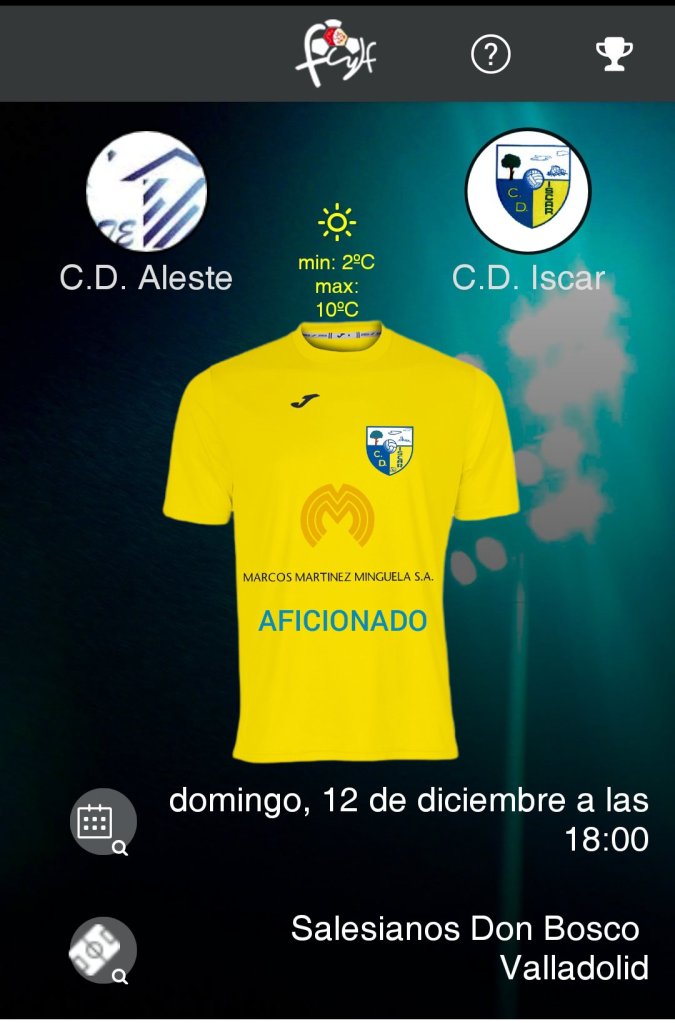
Task: Open C.D. Iscar team crest
Action: (x=528, y=191)
